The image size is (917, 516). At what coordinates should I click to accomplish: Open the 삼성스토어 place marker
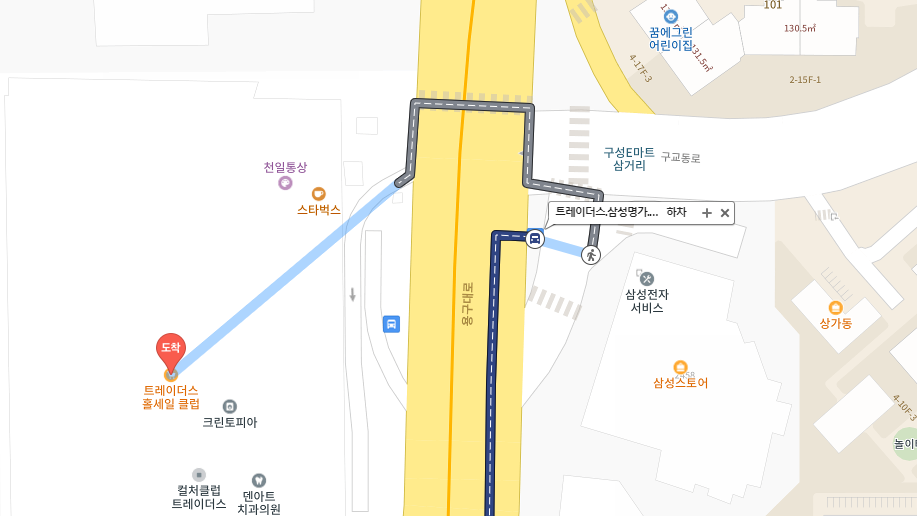coord(680,367)
